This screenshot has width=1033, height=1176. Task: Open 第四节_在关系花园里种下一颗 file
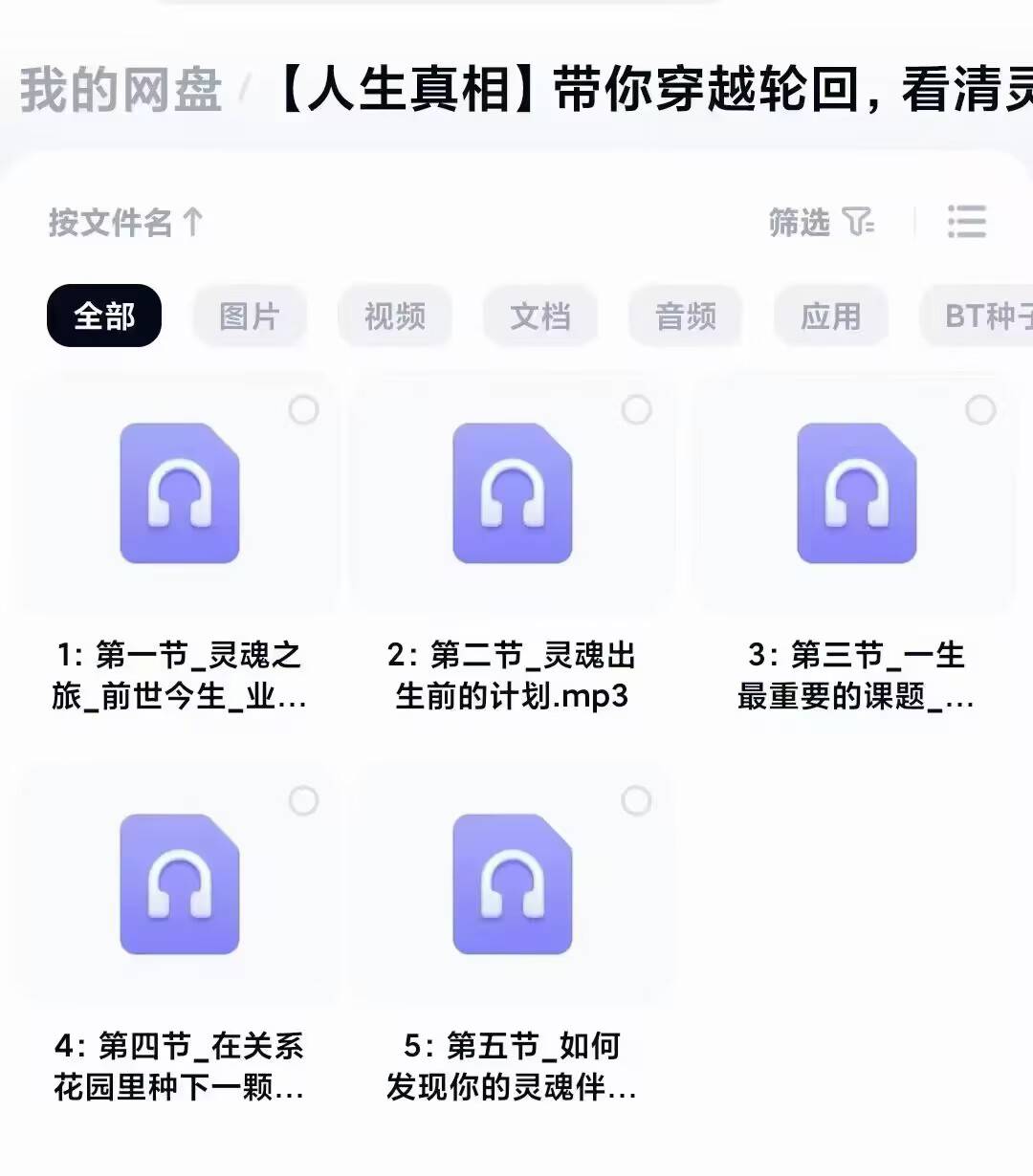179,883
